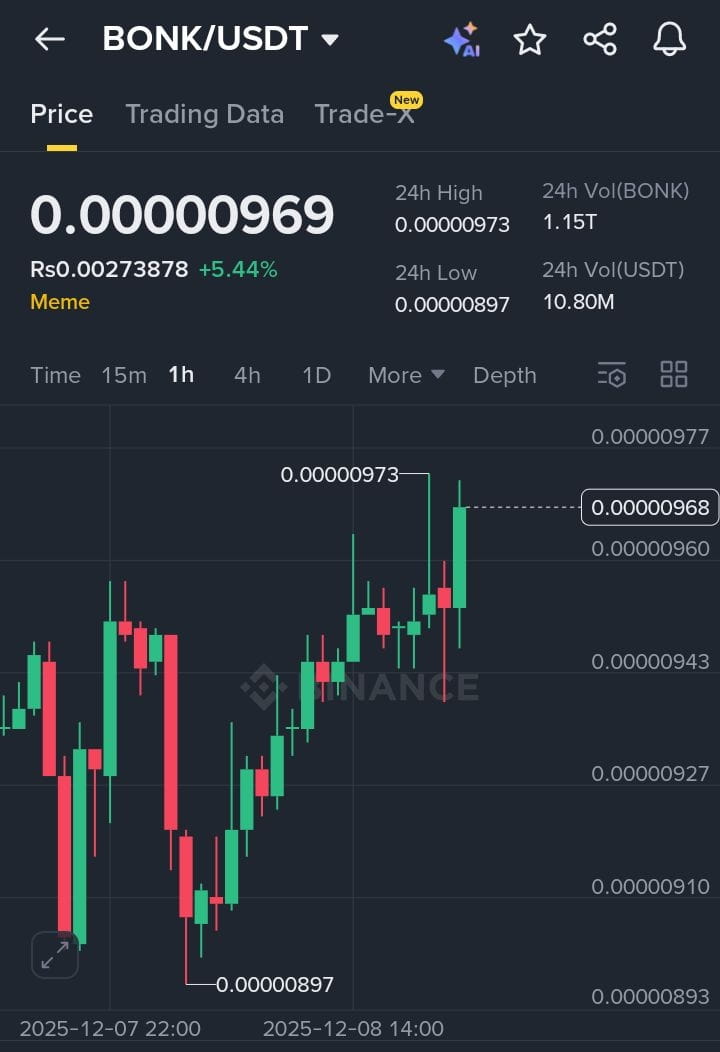Add BONK/USDT to favorites with star
The image size is (720, 1052).
coord(530,39)
